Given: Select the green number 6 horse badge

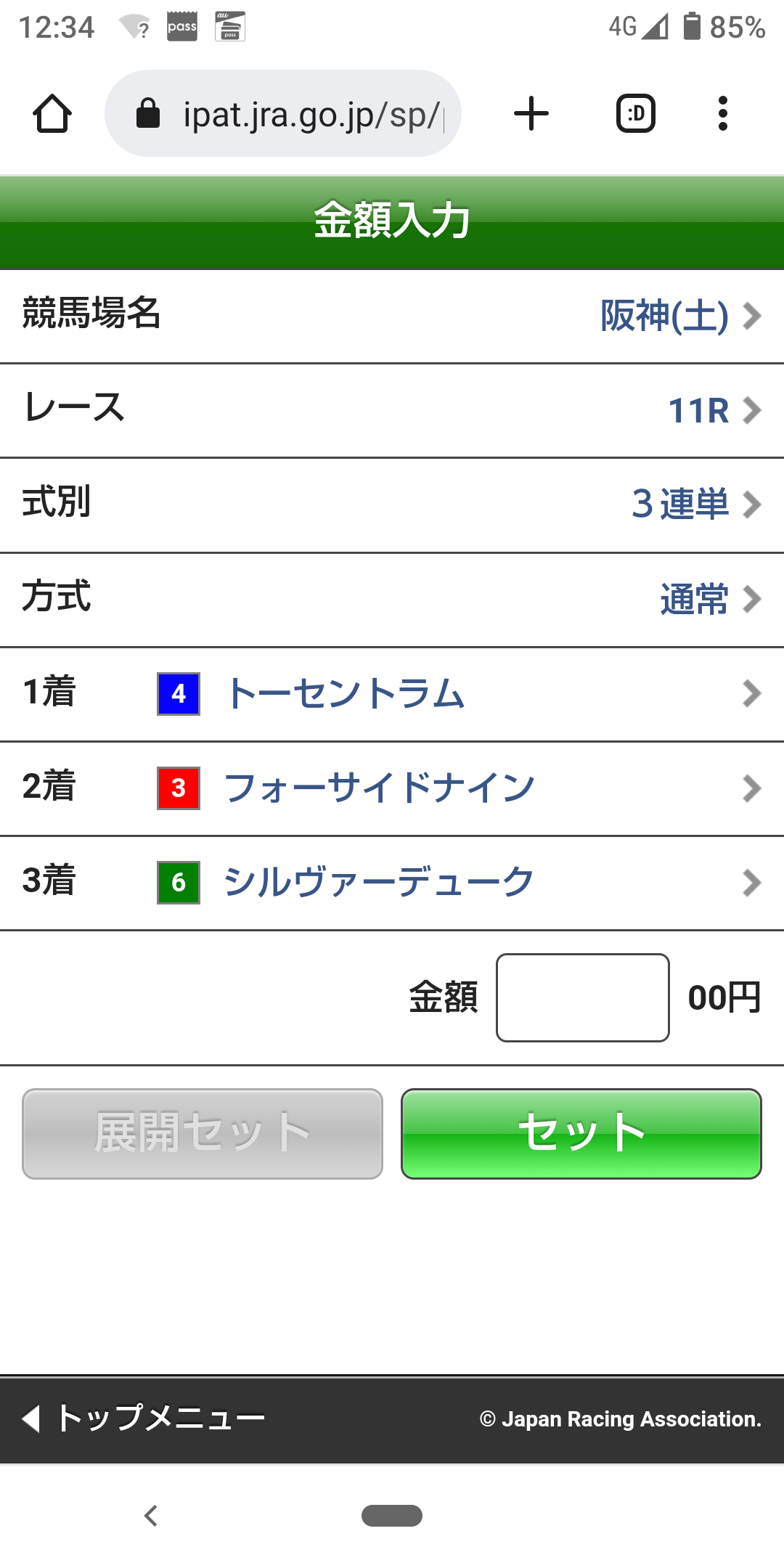Looking at the screenshot, I should (x=178, y=883).
